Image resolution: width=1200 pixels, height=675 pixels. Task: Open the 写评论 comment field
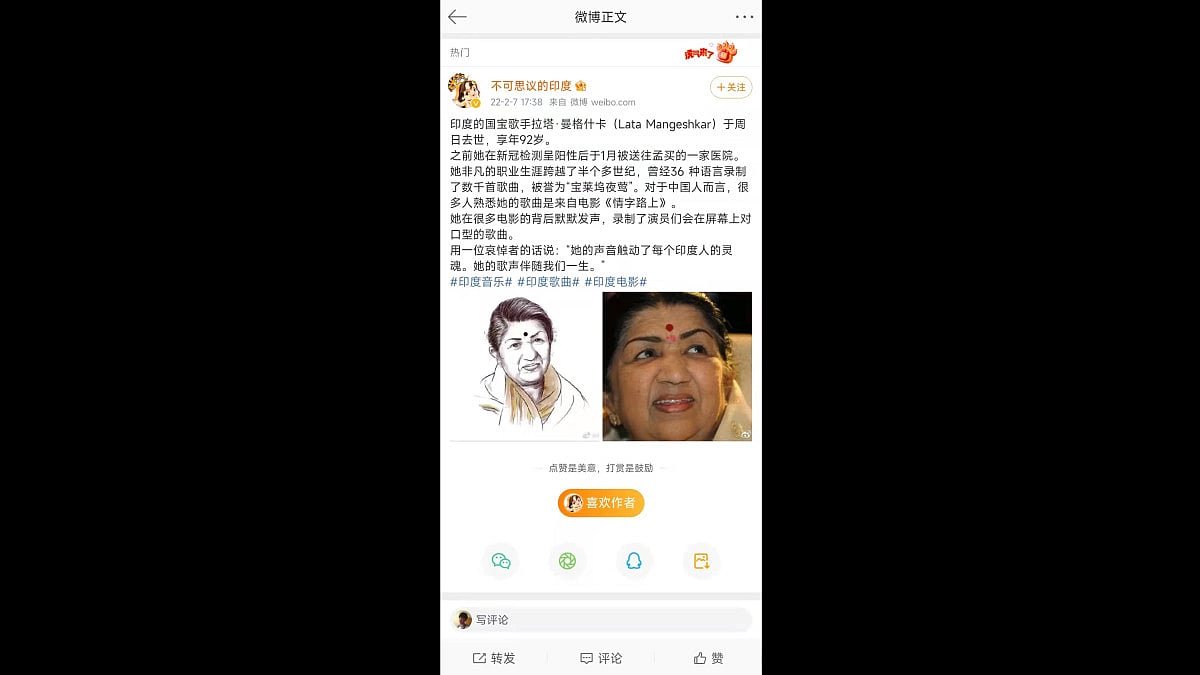point(600,620)
